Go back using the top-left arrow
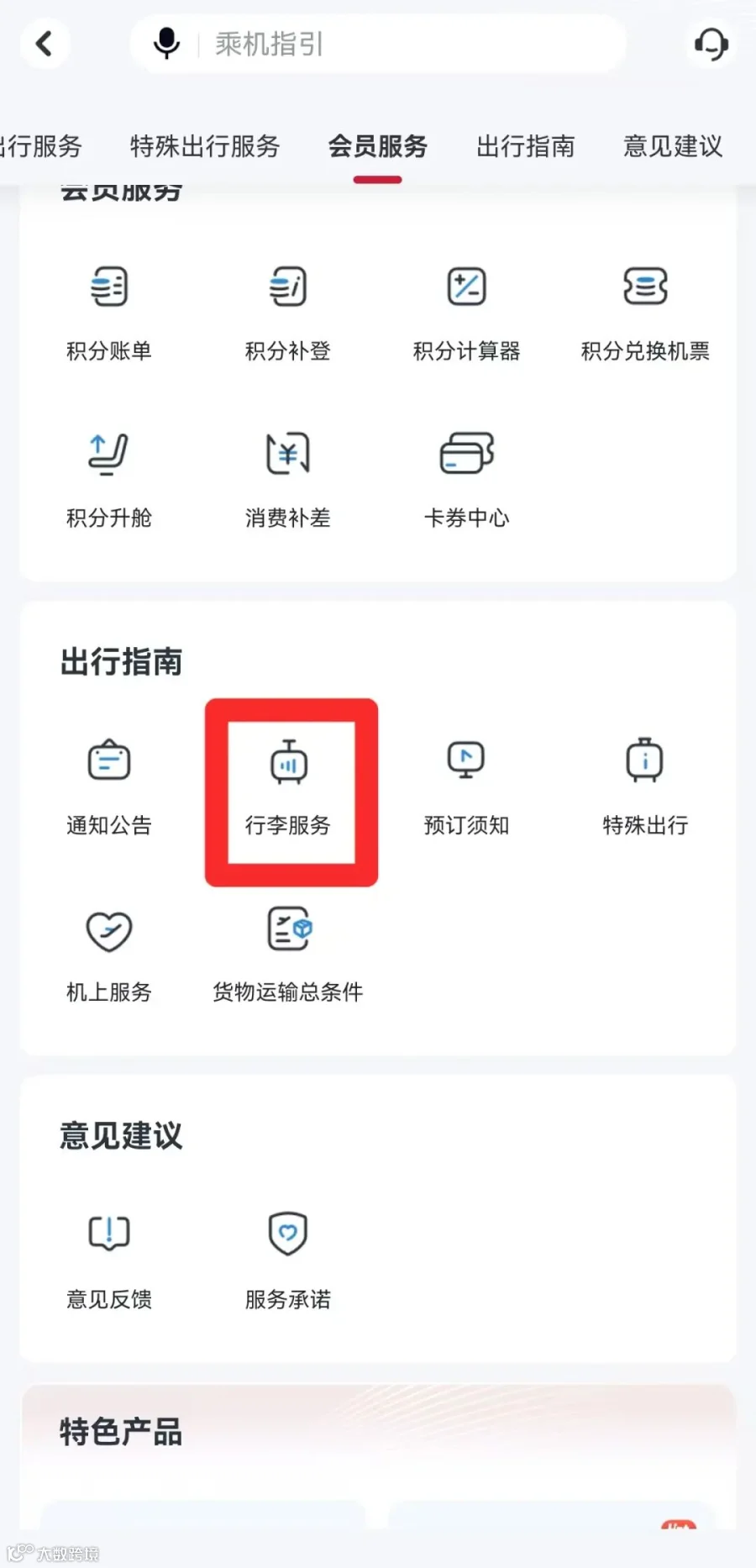Screen dimensions: 756x1568 44,44
